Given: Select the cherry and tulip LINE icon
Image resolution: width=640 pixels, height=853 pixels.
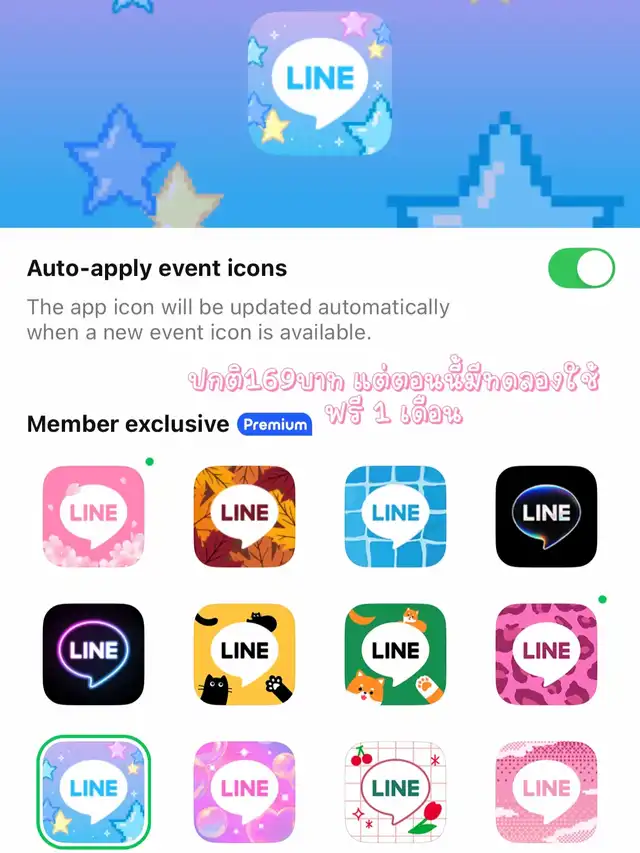Looking at the screenshot, I should pos(395,790).
